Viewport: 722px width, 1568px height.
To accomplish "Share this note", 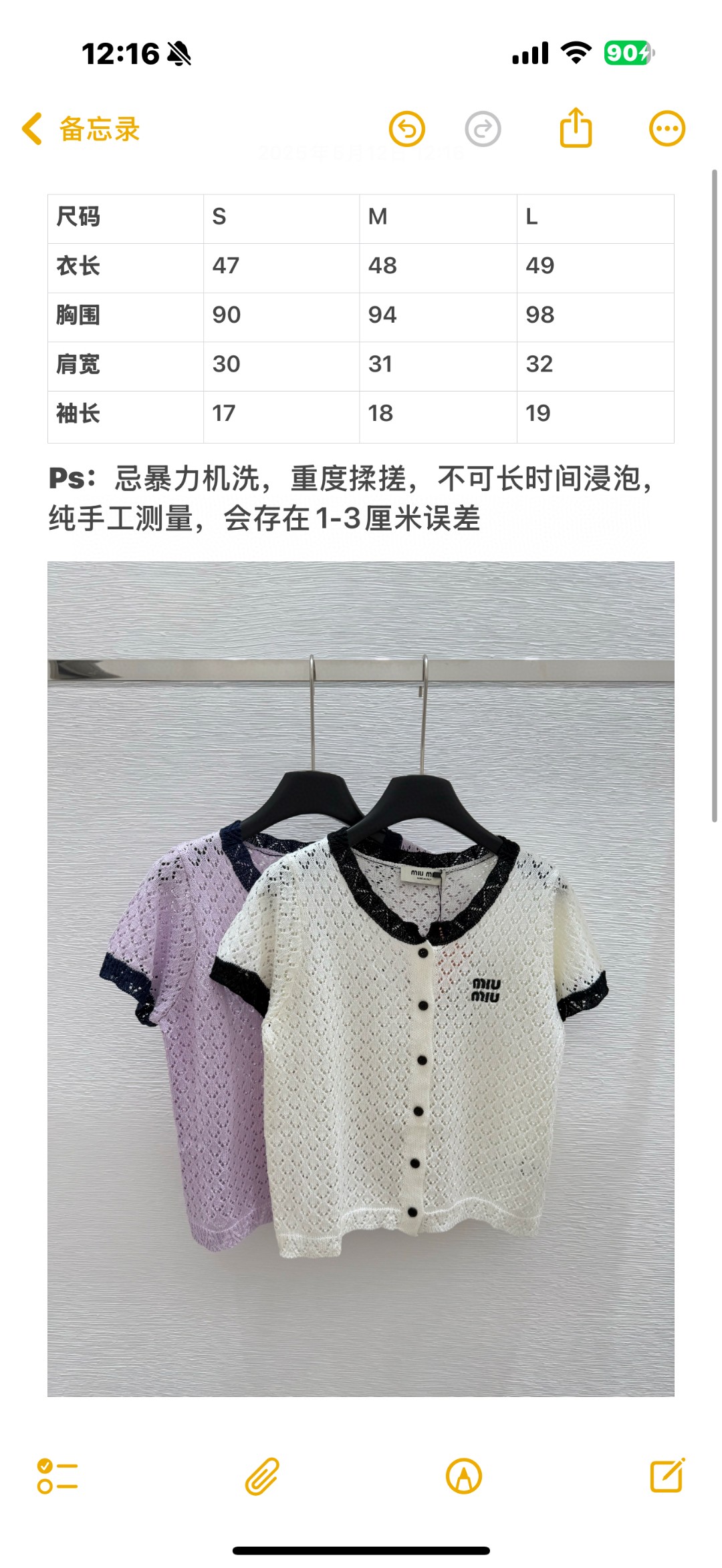I will click(576, 128).
